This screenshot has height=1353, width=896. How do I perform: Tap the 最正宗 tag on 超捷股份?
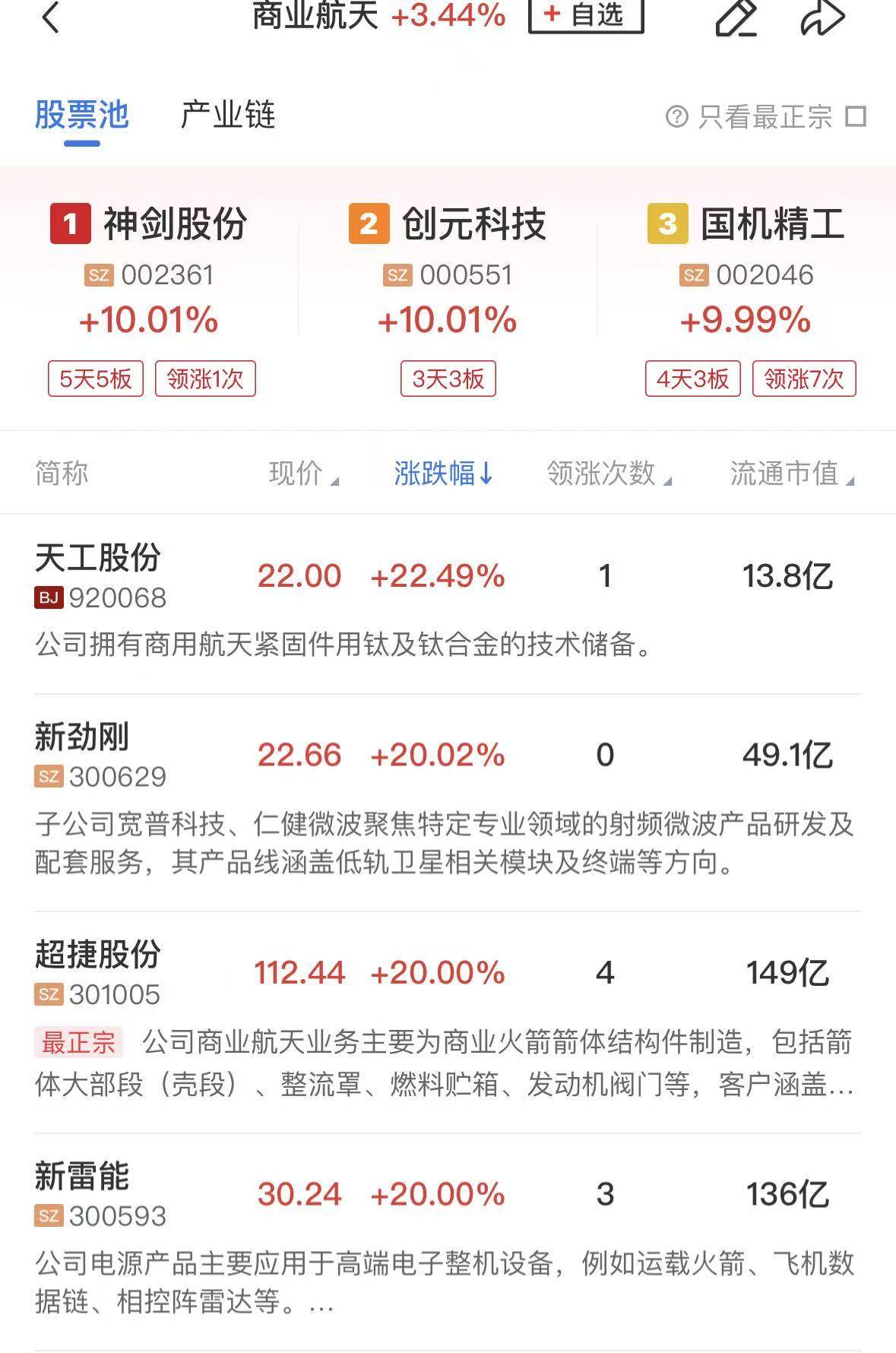click(x=79, y=1044)
